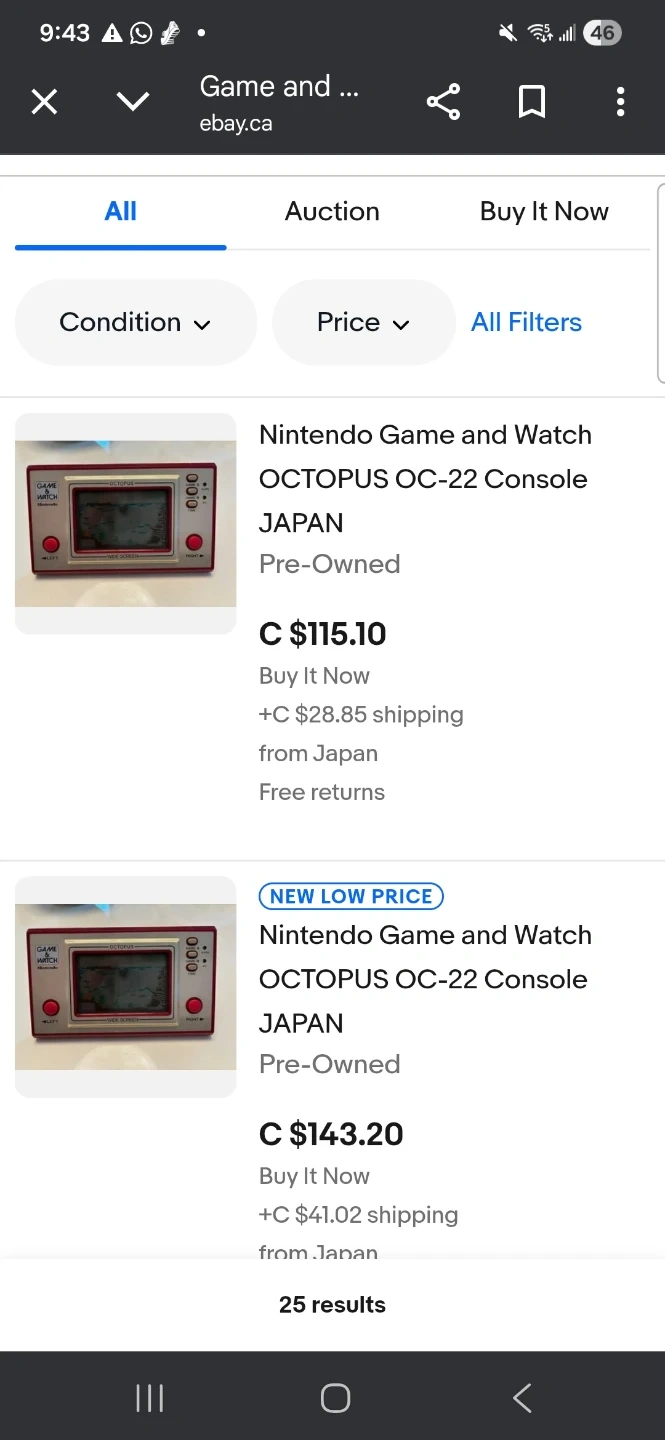Bookmark this page
Screen dimensions: 665x1440
click(532, 102)
